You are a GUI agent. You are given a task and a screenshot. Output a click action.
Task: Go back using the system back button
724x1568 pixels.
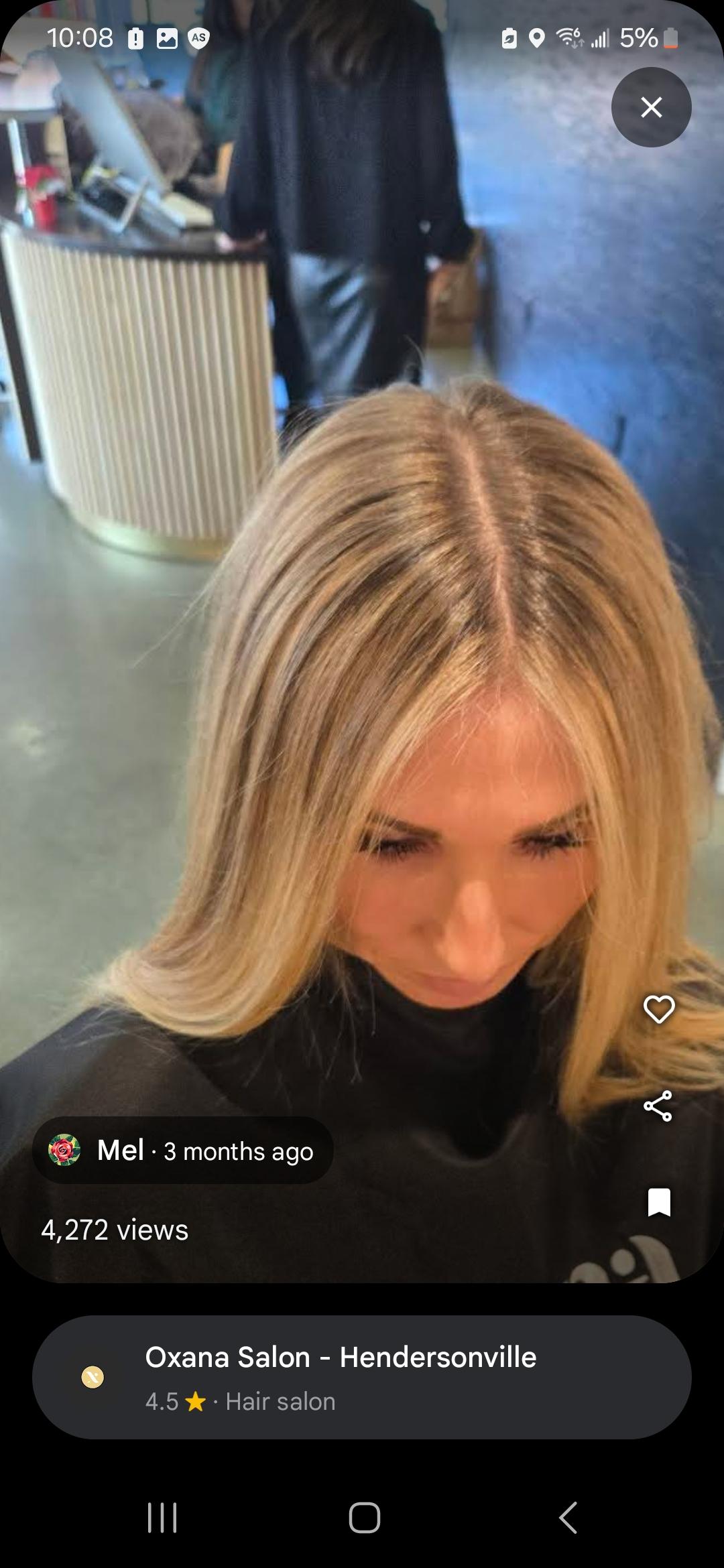pos(568,1517)
